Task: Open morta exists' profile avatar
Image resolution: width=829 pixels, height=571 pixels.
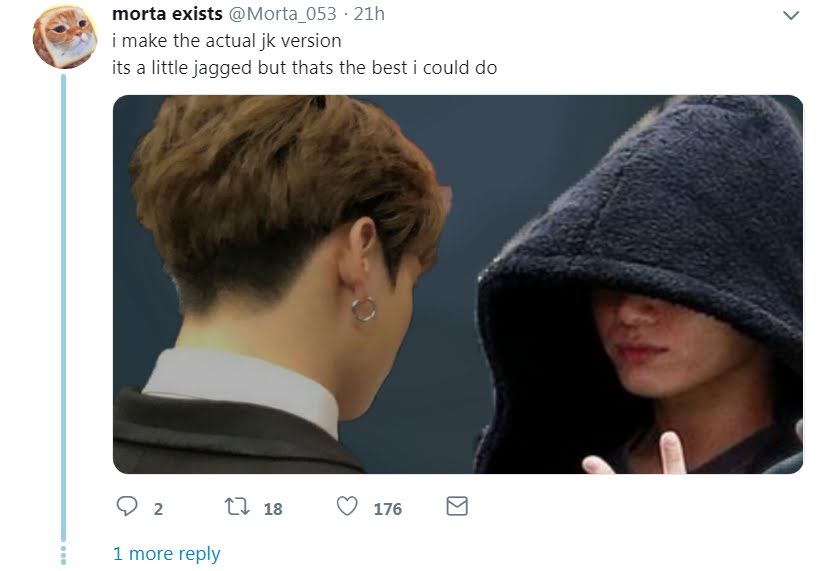Action: coord(65,36)
